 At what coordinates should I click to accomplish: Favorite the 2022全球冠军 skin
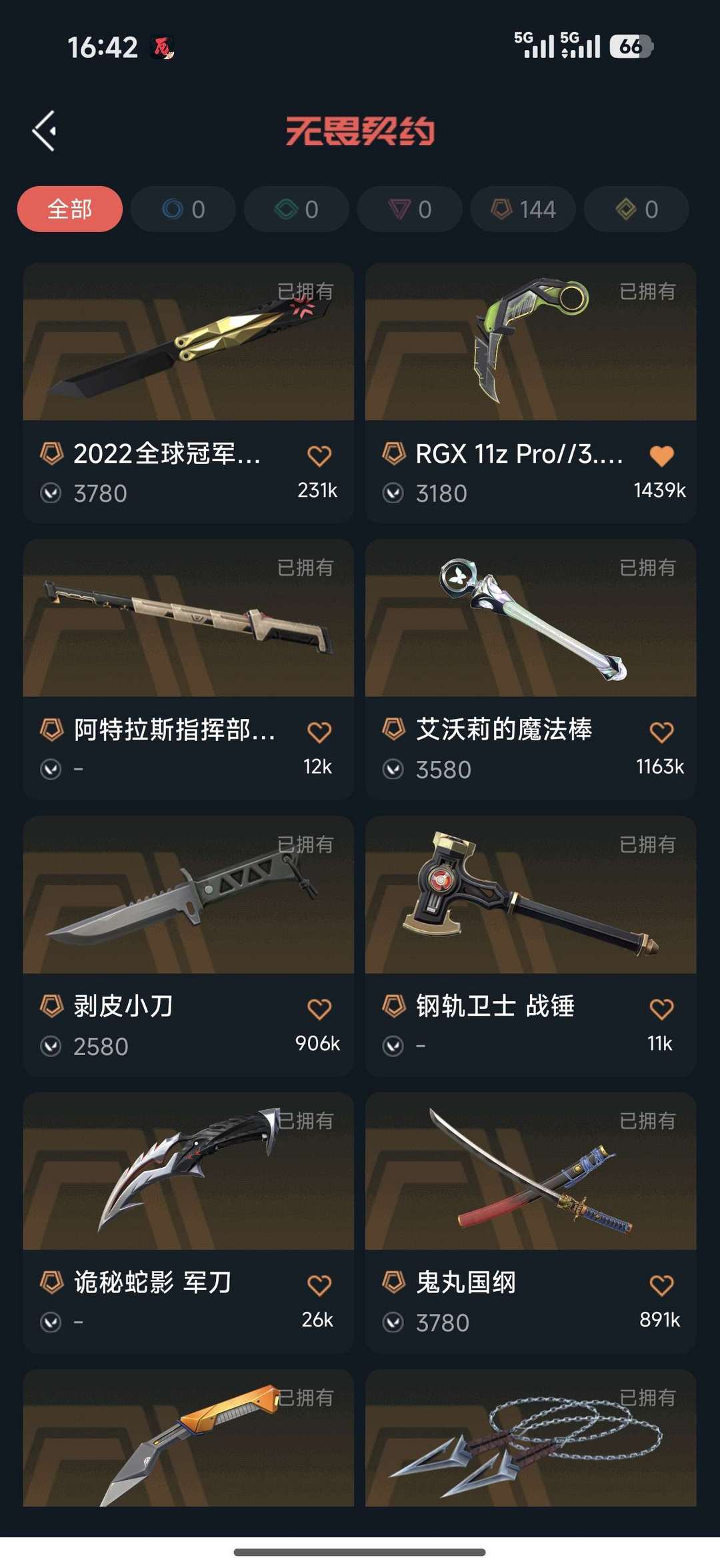[x=319, y=456]
